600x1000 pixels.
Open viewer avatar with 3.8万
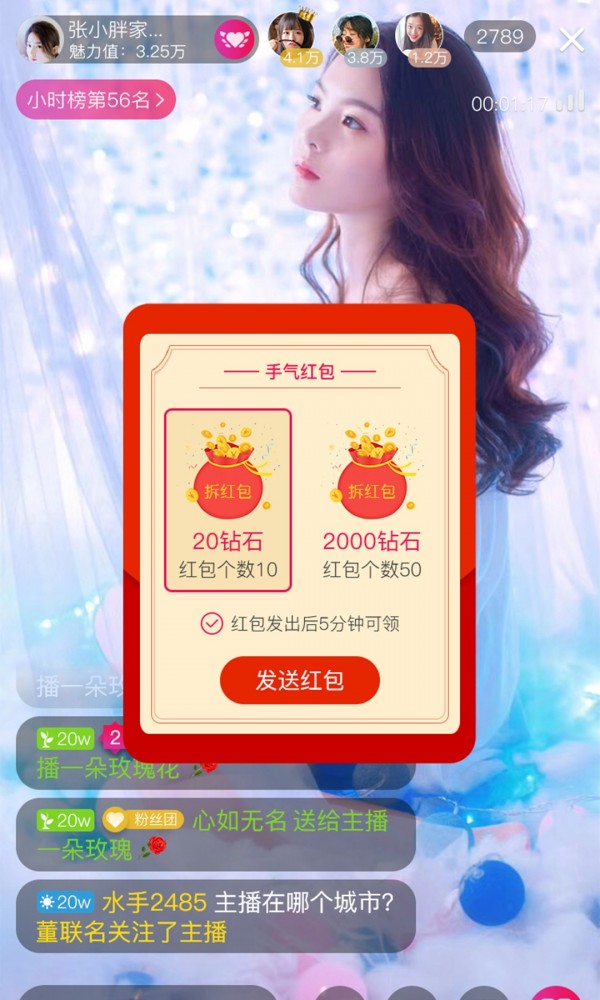click(356, 37)
